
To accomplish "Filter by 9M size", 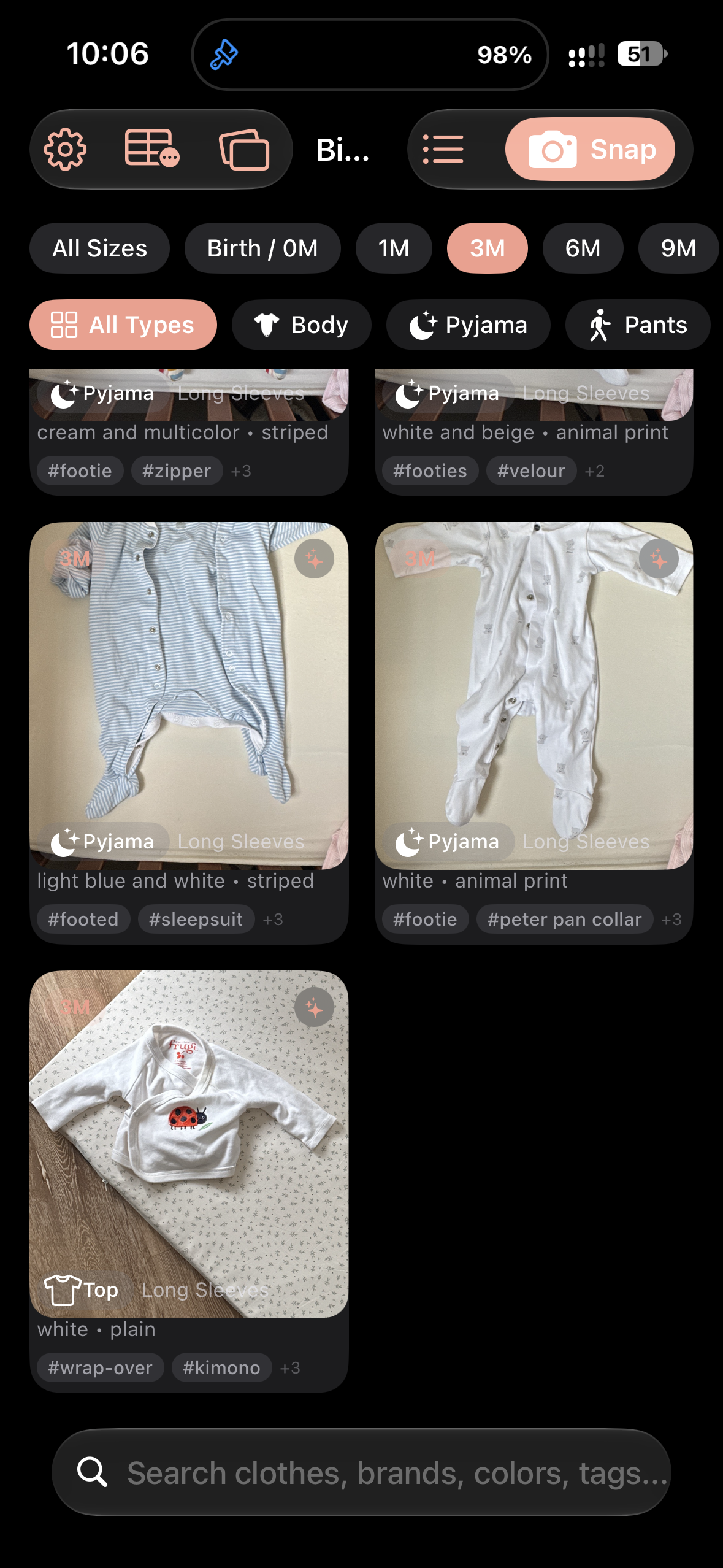I will click(678, 248).
